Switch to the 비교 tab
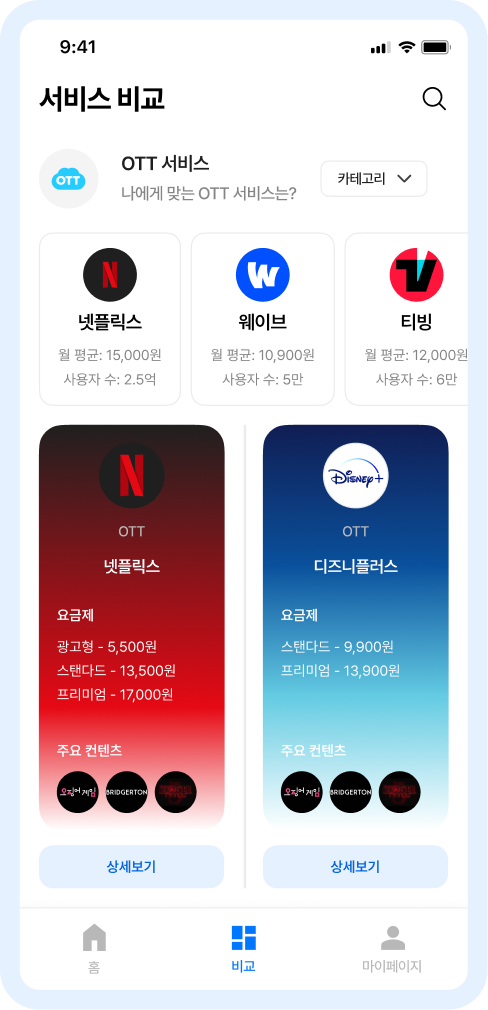This screenshot has width=488, height=1010. coord(244,949)
